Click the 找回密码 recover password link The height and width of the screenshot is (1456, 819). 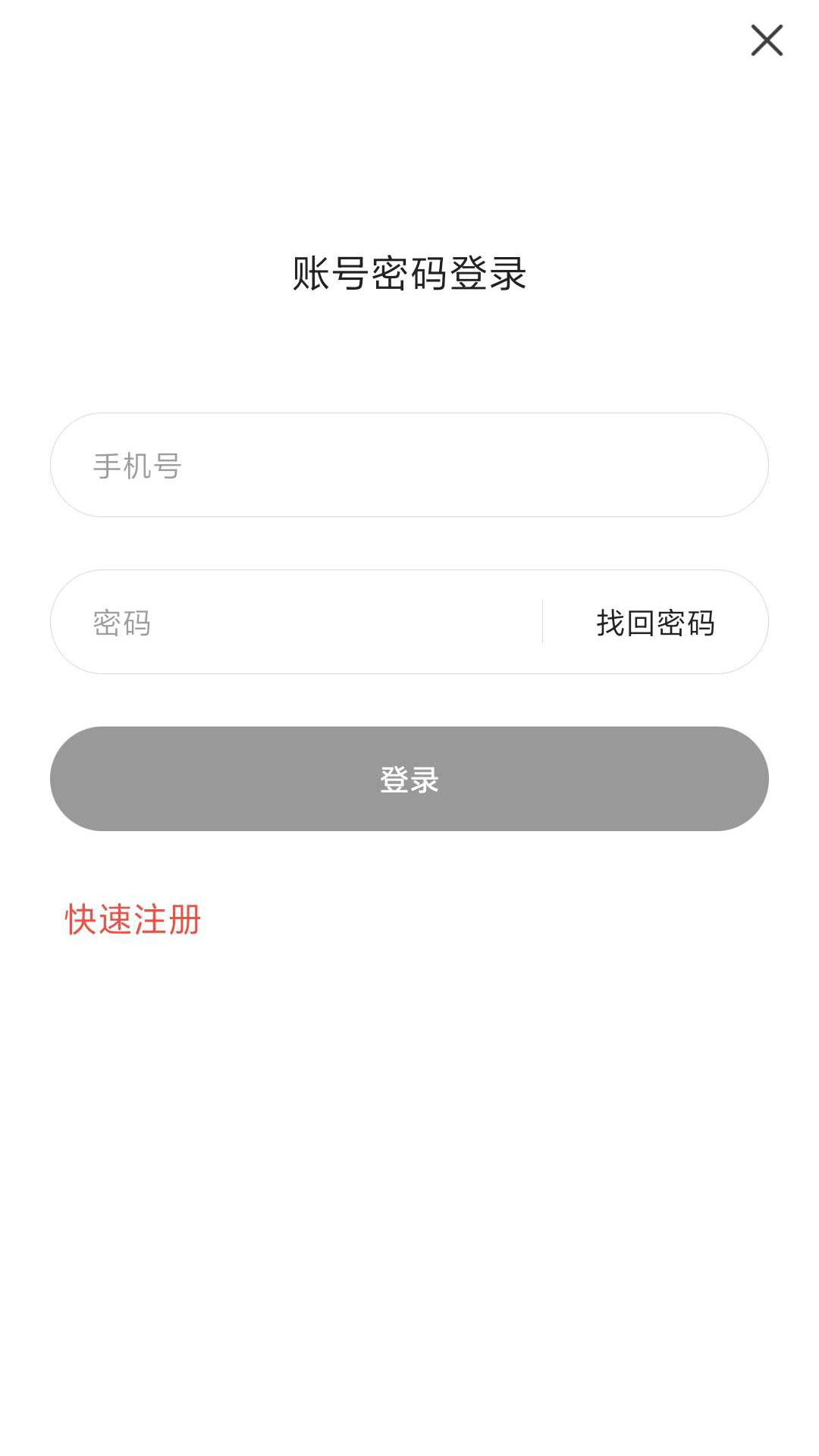[655, 622]
